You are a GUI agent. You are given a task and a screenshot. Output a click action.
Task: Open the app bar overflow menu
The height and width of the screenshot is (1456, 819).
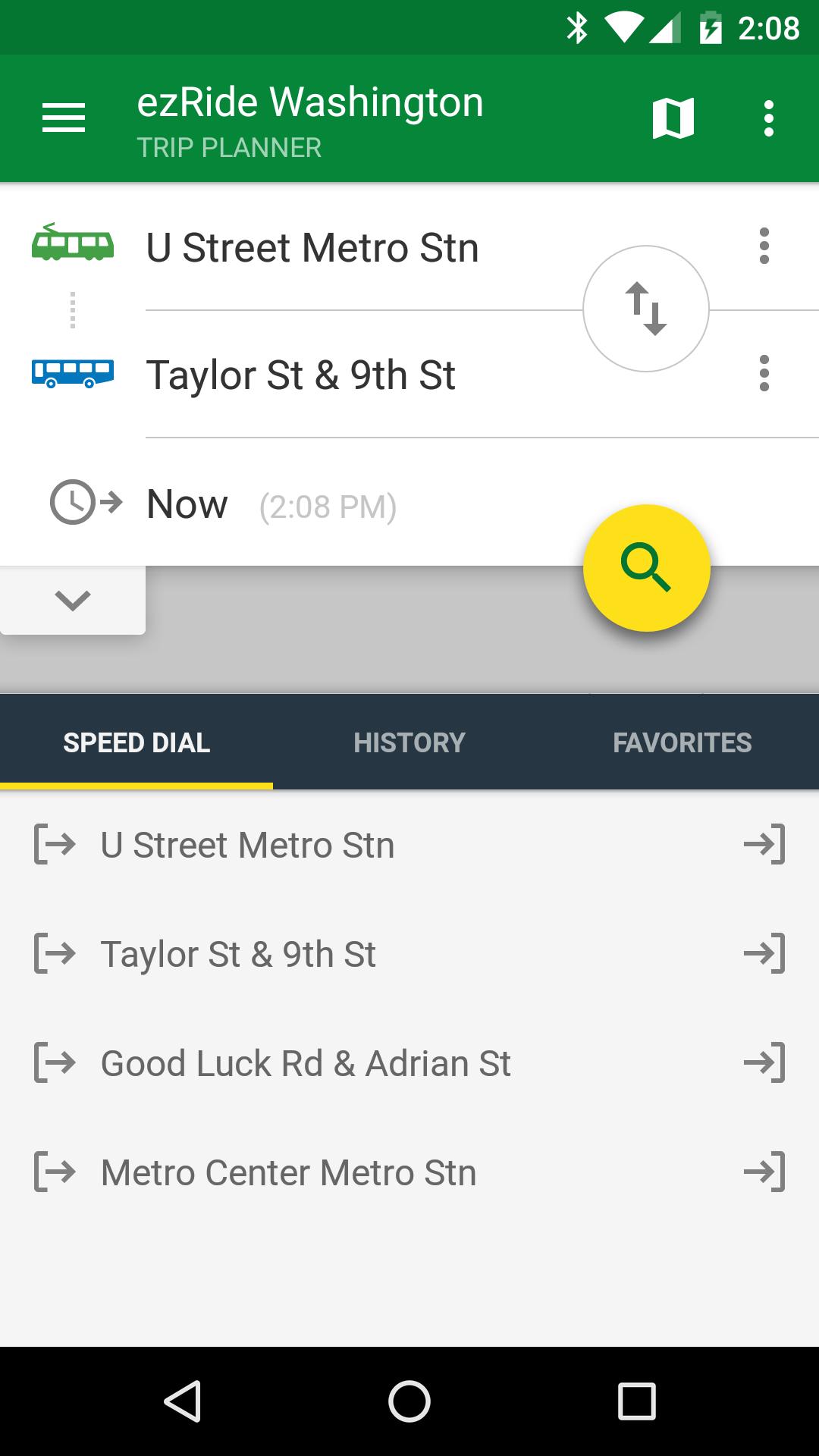point(769,118)
